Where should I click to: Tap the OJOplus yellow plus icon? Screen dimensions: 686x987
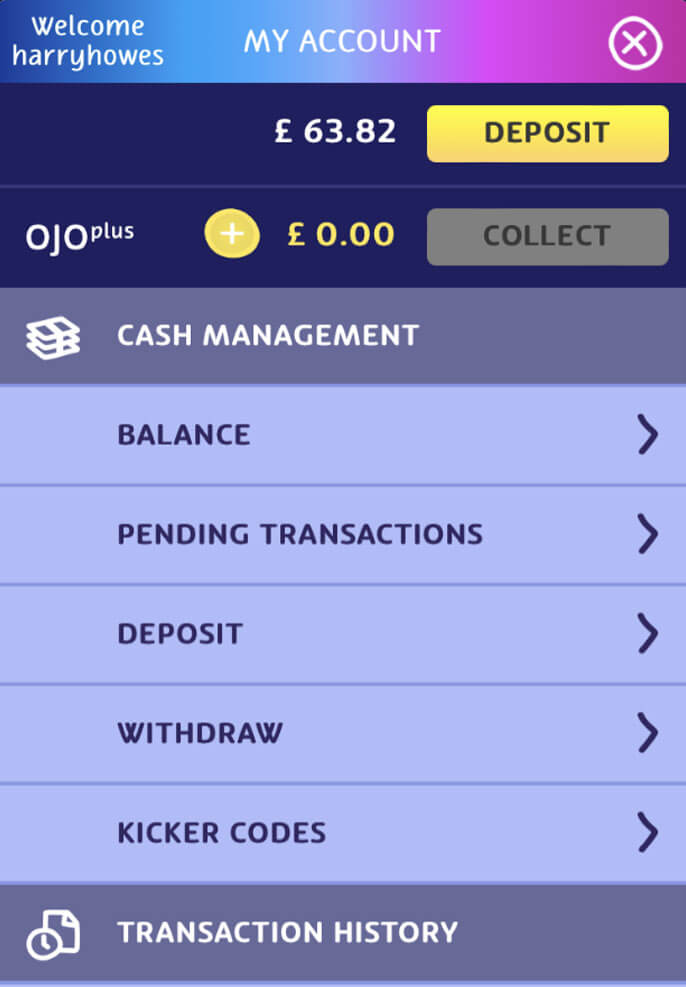(x=232, y=235)
